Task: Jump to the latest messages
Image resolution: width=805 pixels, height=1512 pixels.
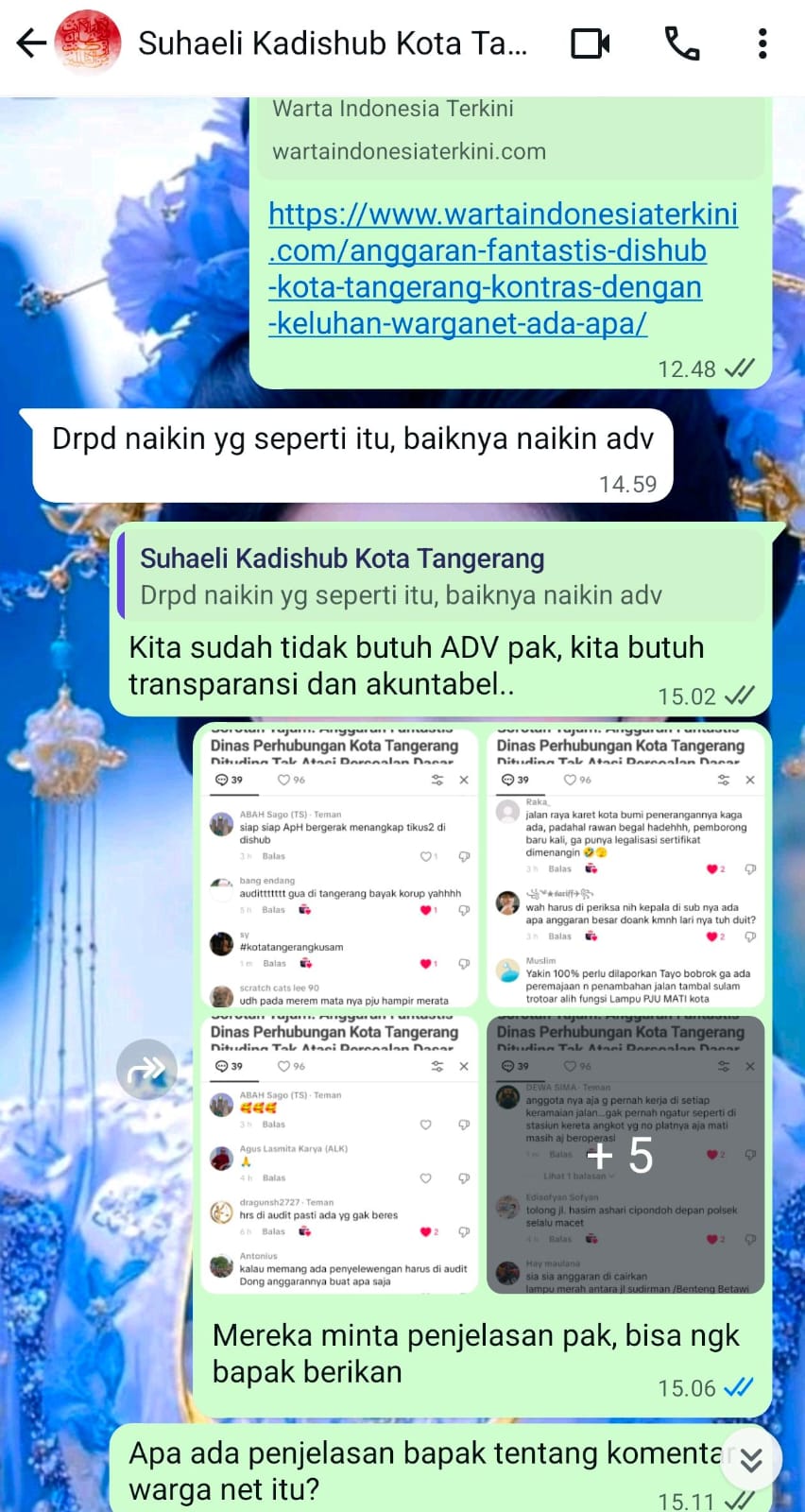Action: (751, 1460)
